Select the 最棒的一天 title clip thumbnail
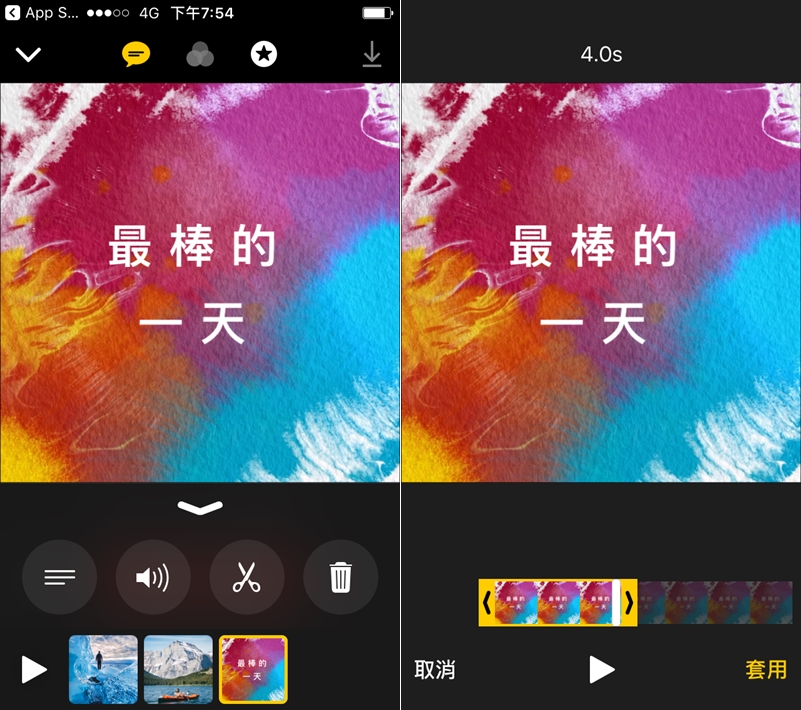The image size is (801, 710). pos(253,669)
